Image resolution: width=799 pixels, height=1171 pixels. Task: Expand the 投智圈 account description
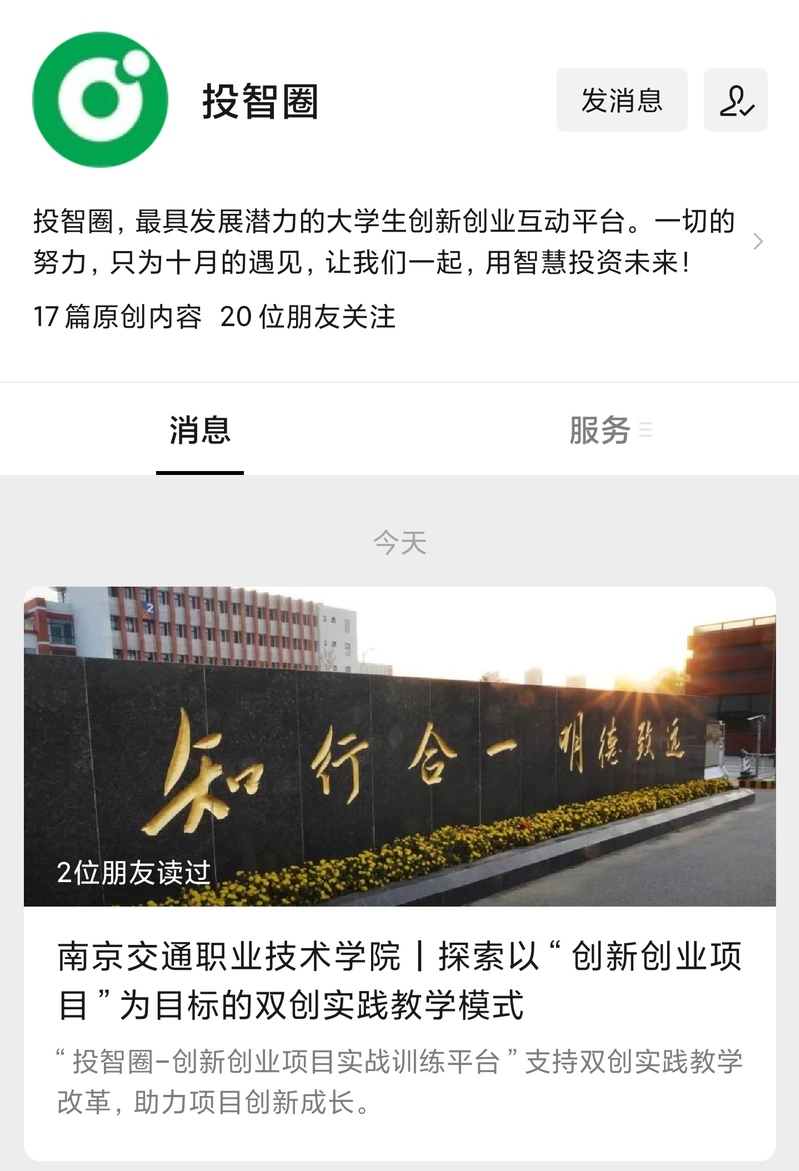pos(757,241)
